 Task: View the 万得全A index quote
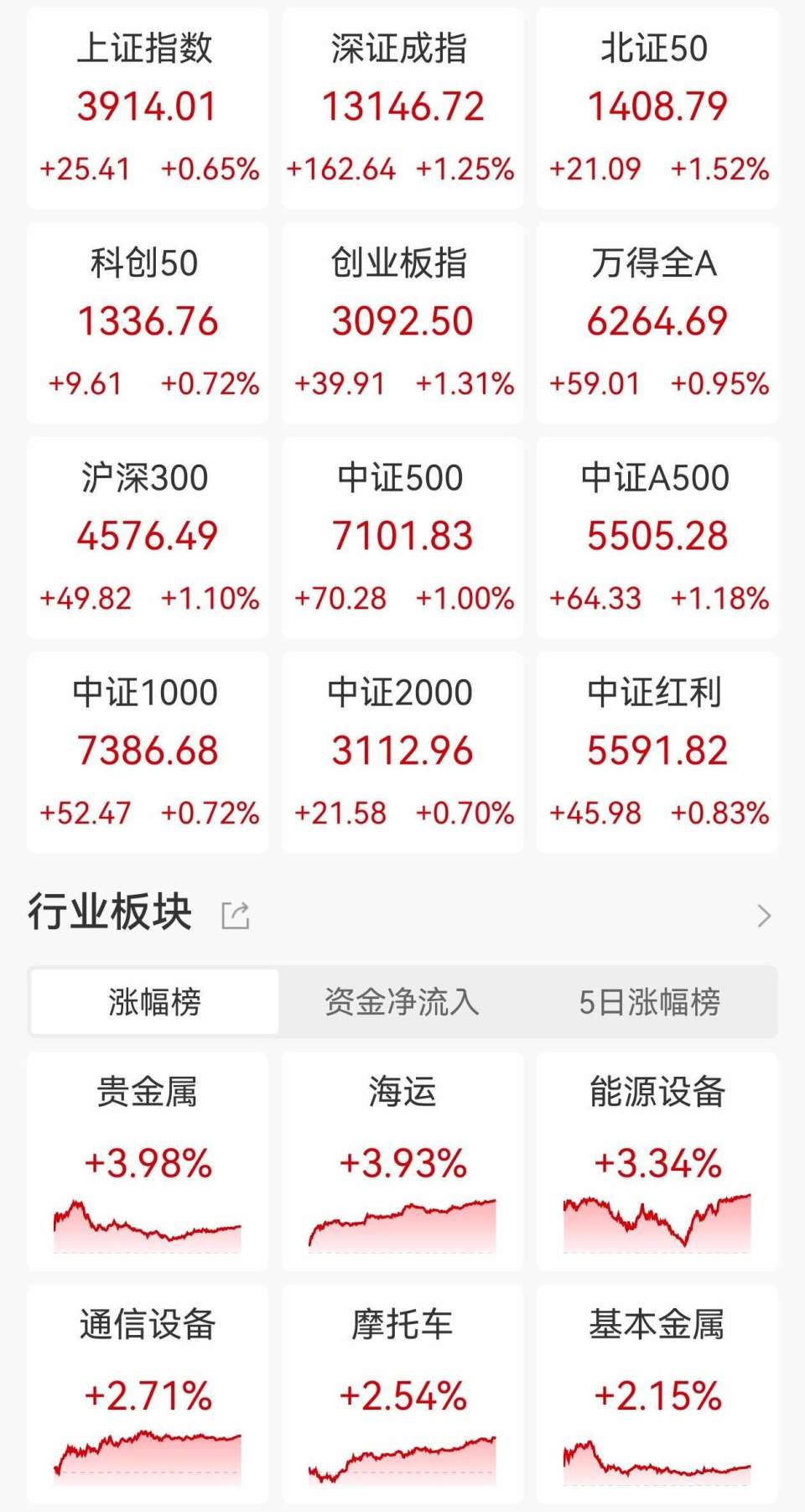click(657, 321)
